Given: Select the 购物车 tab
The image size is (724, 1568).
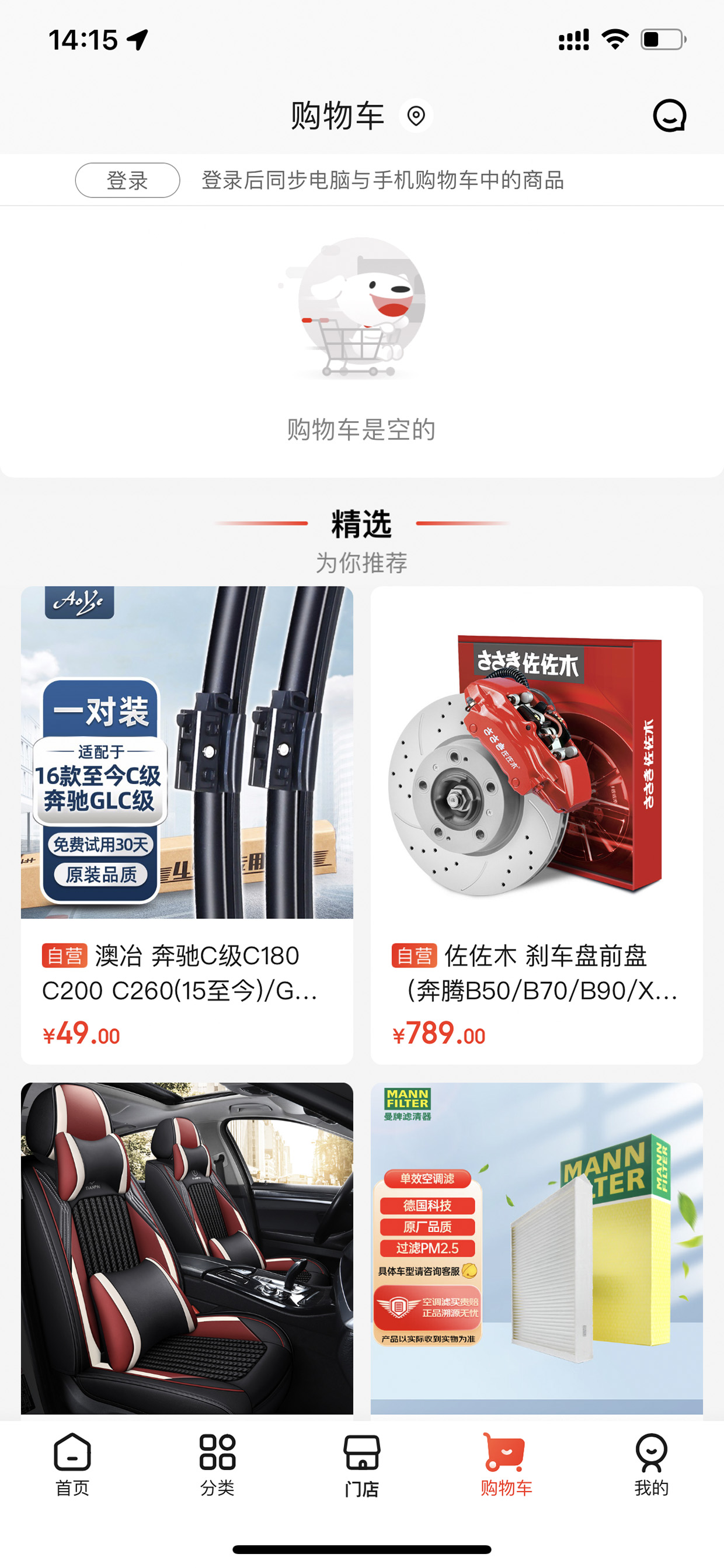Looking at the screenshot, I should pos(506,1465).
